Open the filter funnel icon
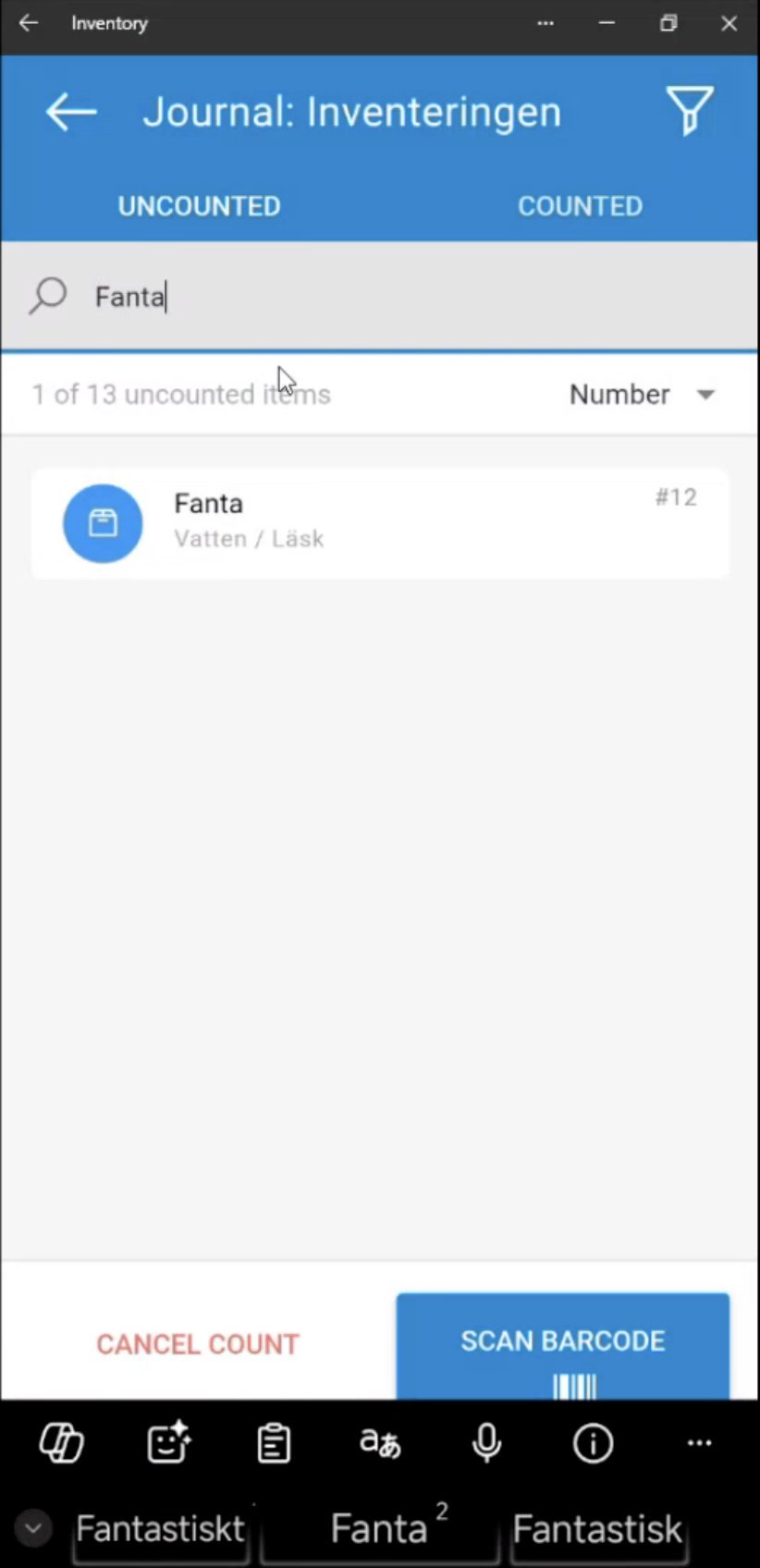The height and width of the screenshot is (1568, 760). tap(691, 111)
